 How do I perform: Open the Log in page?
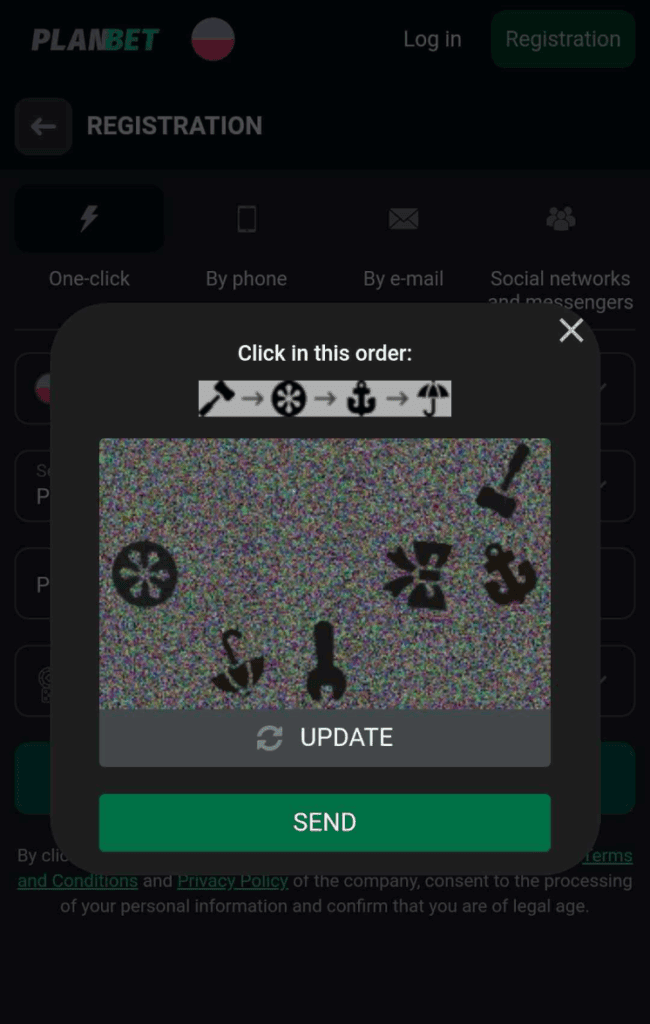pyautogui.click(x=432, y=39)
